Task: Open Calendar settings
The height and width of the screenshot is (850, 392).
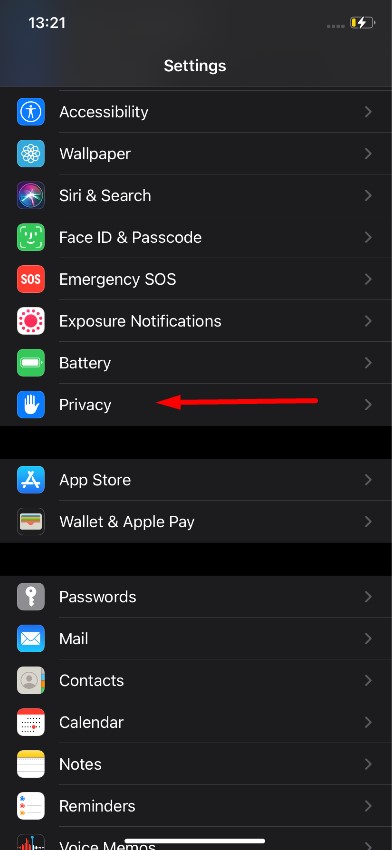Action: pyautogui.click(x=196, y=722)
